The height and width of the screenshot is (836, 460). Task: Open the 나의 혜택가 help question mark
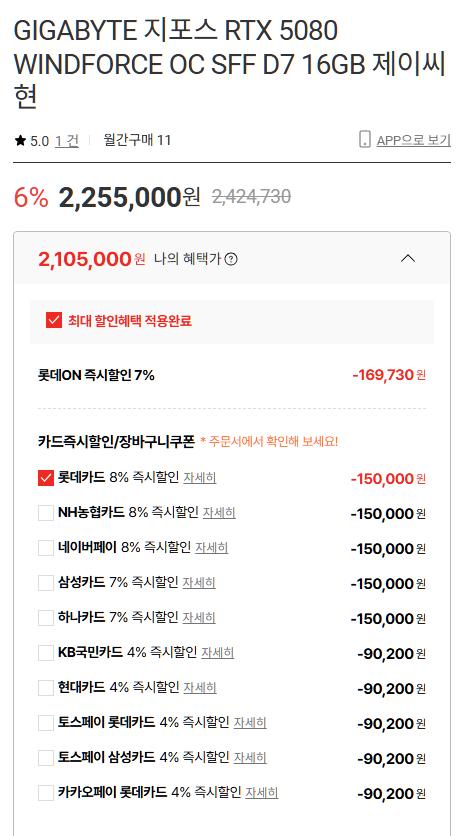pos(231,260)
